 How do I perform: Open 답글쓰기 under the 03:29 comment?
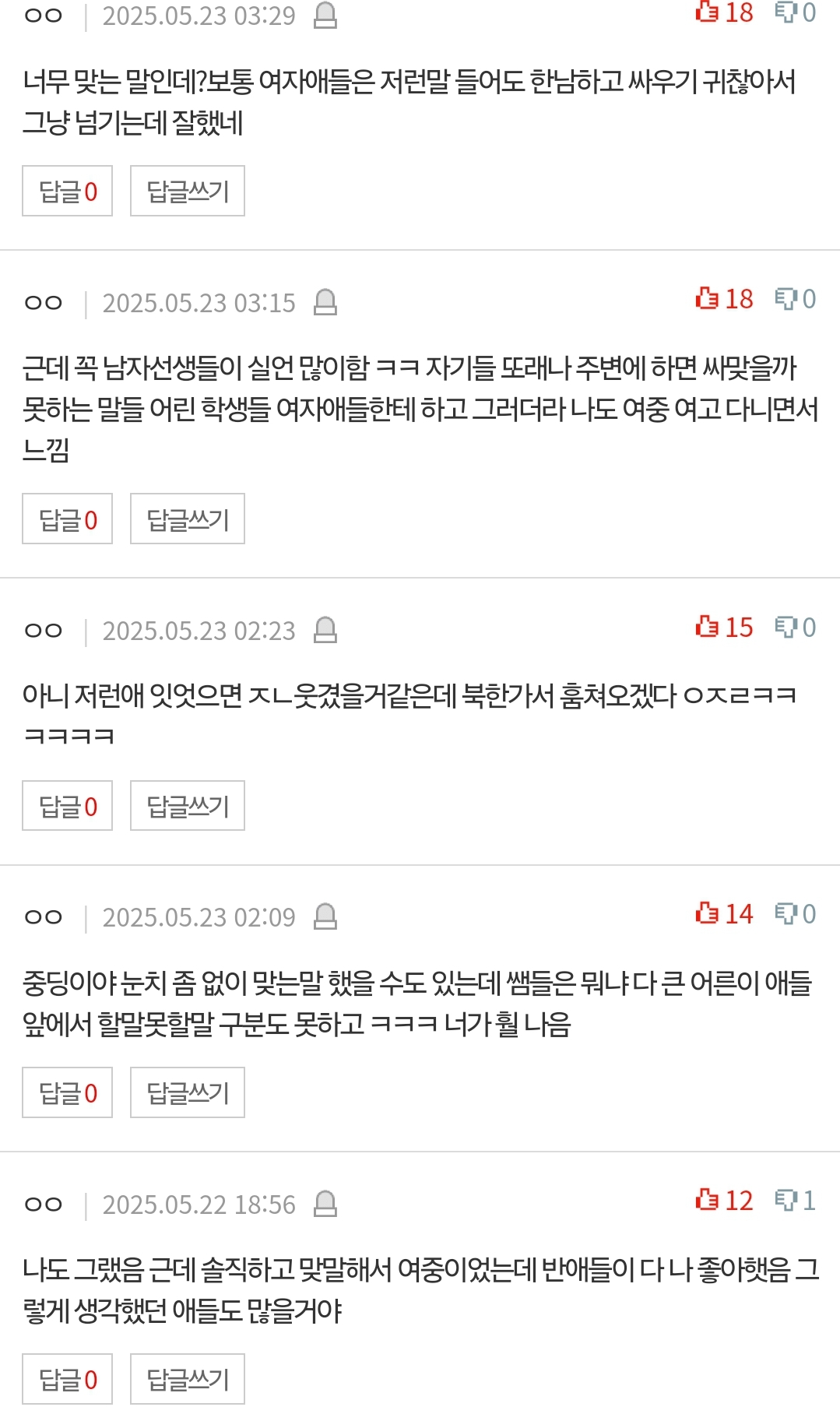pos(188,192)
